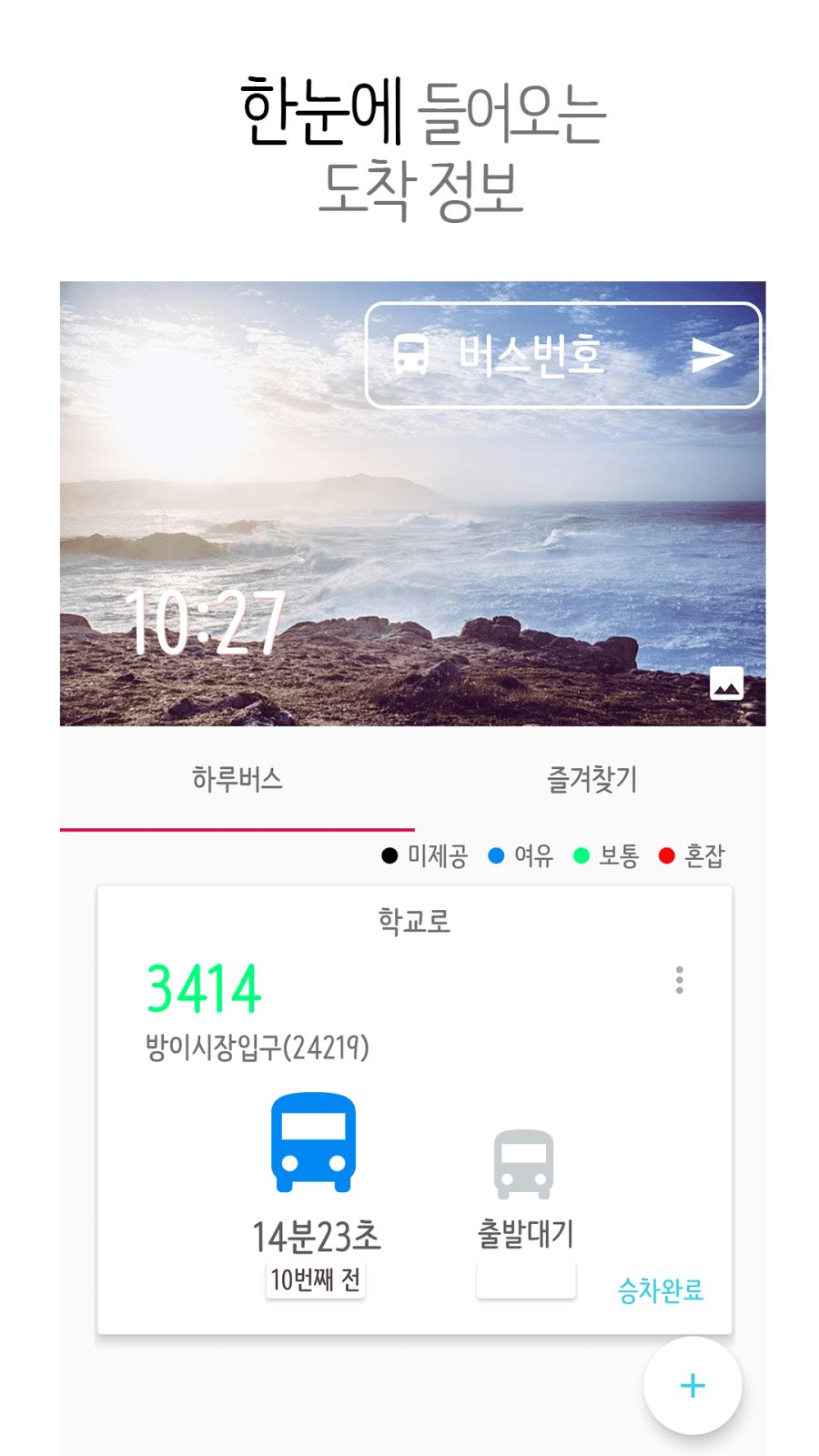The height and width of the screenshot is (1456, 819).
Task: Tap the plus button to add a bus
Action: click(692, 1385)
